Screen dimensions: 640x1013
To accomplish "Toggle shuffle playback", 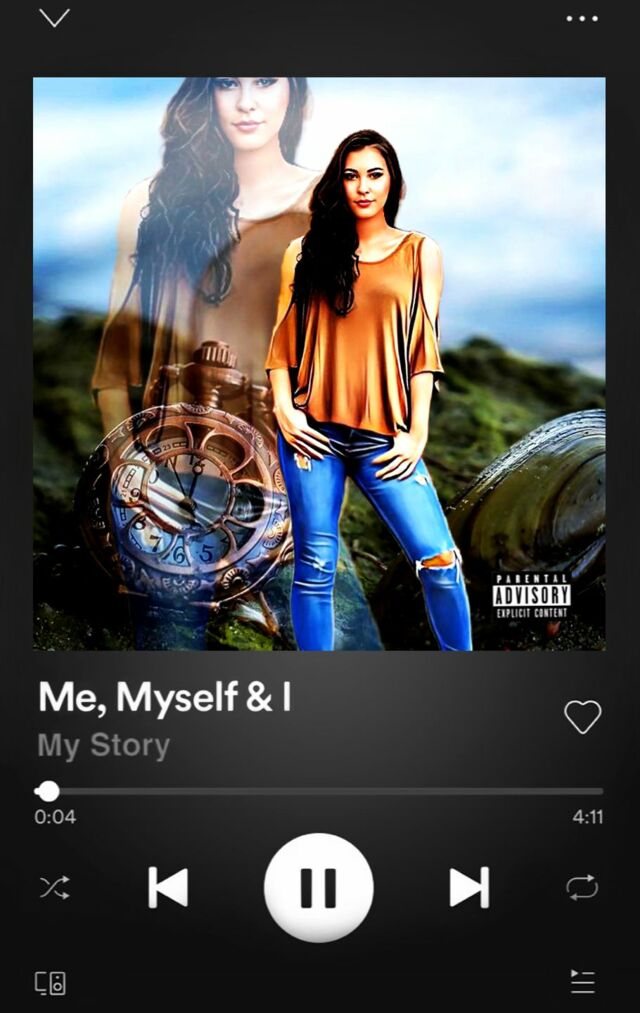I will (55, 888).
